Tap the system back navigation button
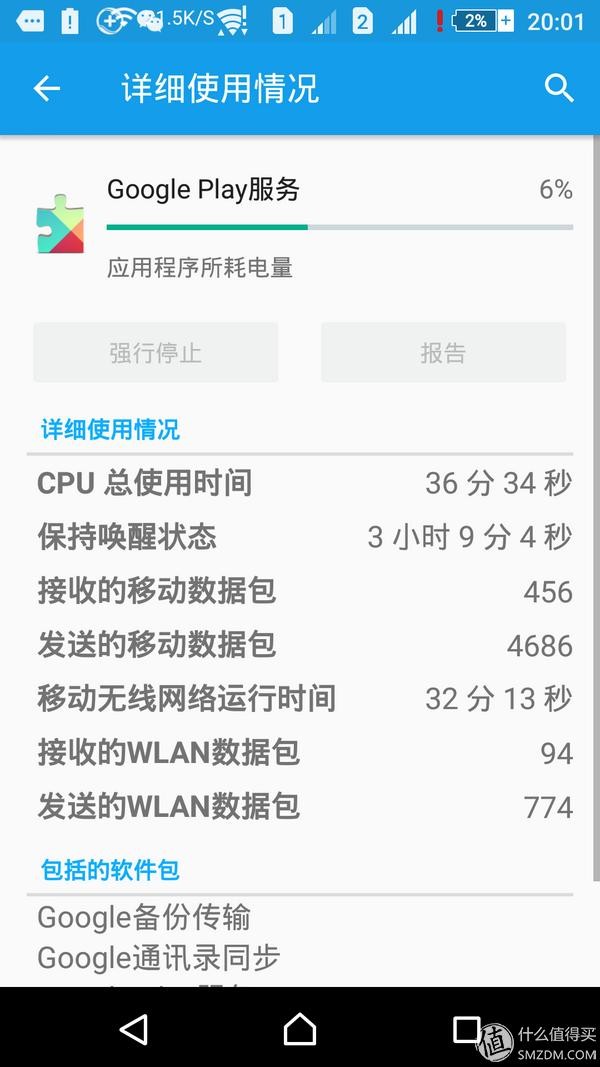Image resolution: width=600 pixels, height=1067 pixels. pyautogui.click(x=133, y=1028)
